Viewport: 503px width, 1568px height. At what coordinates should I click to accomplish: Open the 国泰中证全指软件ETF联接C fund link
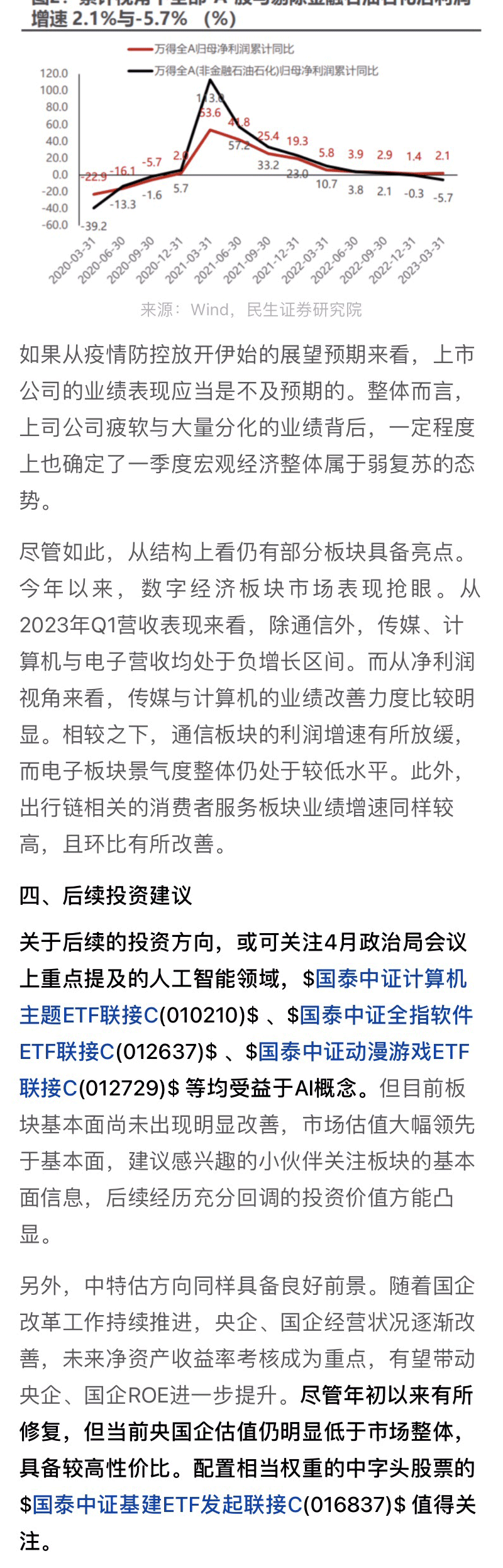tap(385, 1015)
